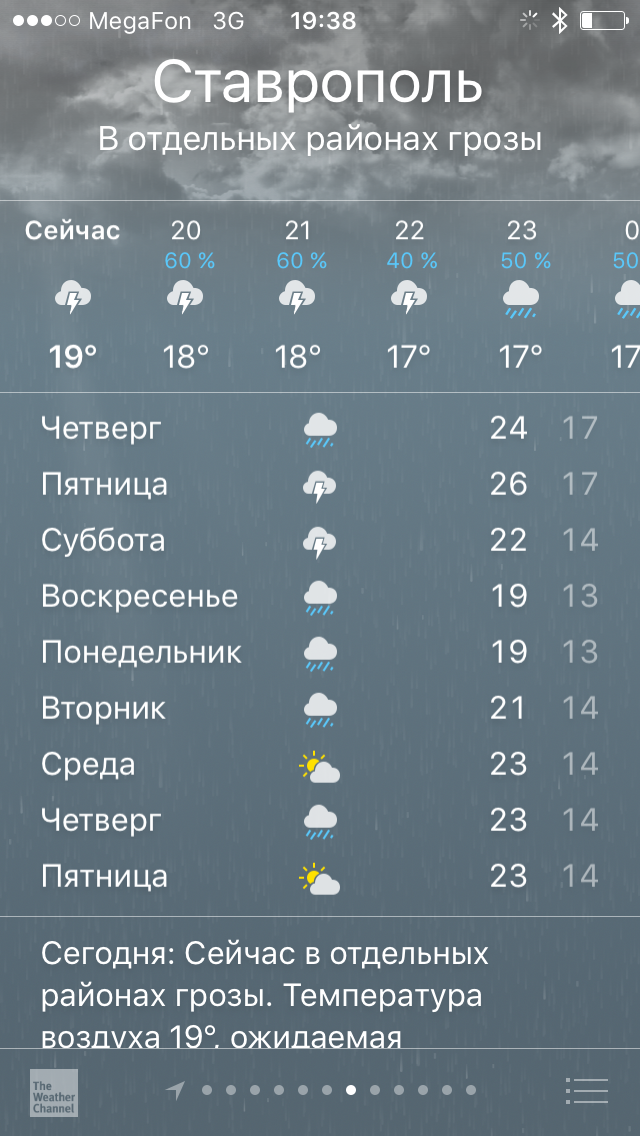Screen dimensions: 640x1136
Task: Open The Weather Channel link
Action: click(x=54, y=1093)
